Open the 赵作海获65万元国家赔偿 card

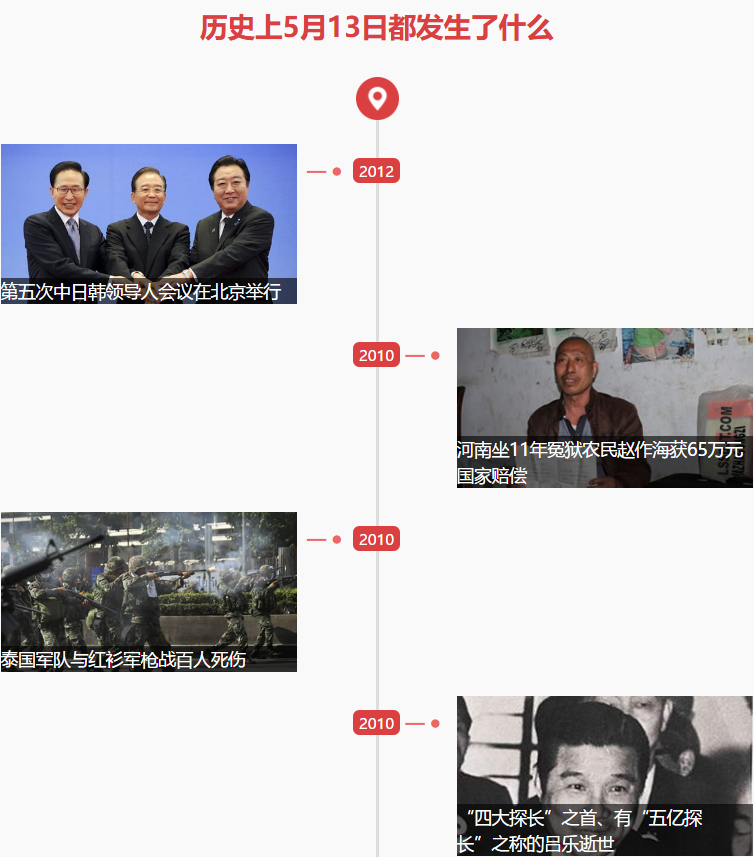click(x=604, y=408)
